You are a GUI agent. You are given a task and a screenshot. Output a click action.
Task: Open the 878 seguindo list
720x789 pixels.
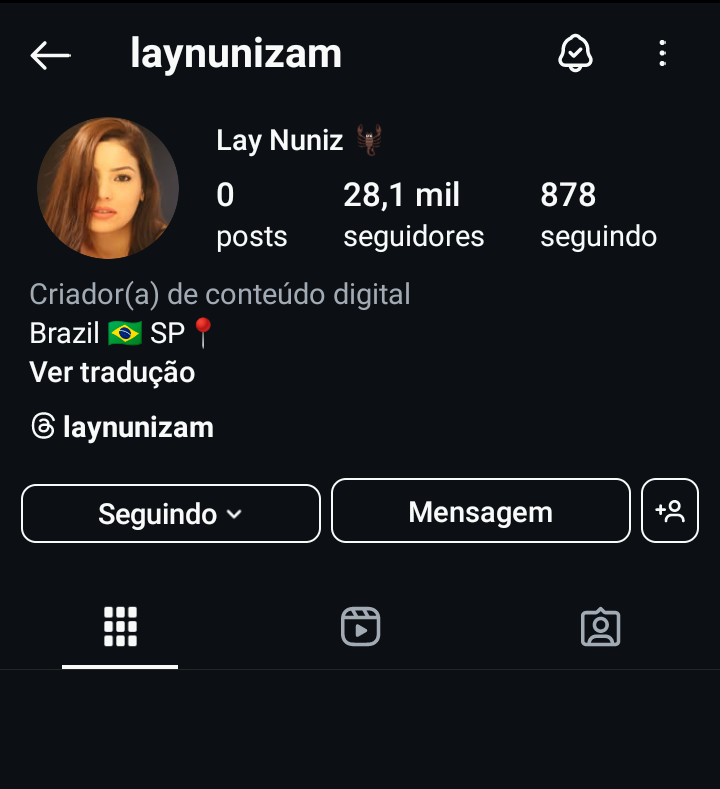coord(598,214)
